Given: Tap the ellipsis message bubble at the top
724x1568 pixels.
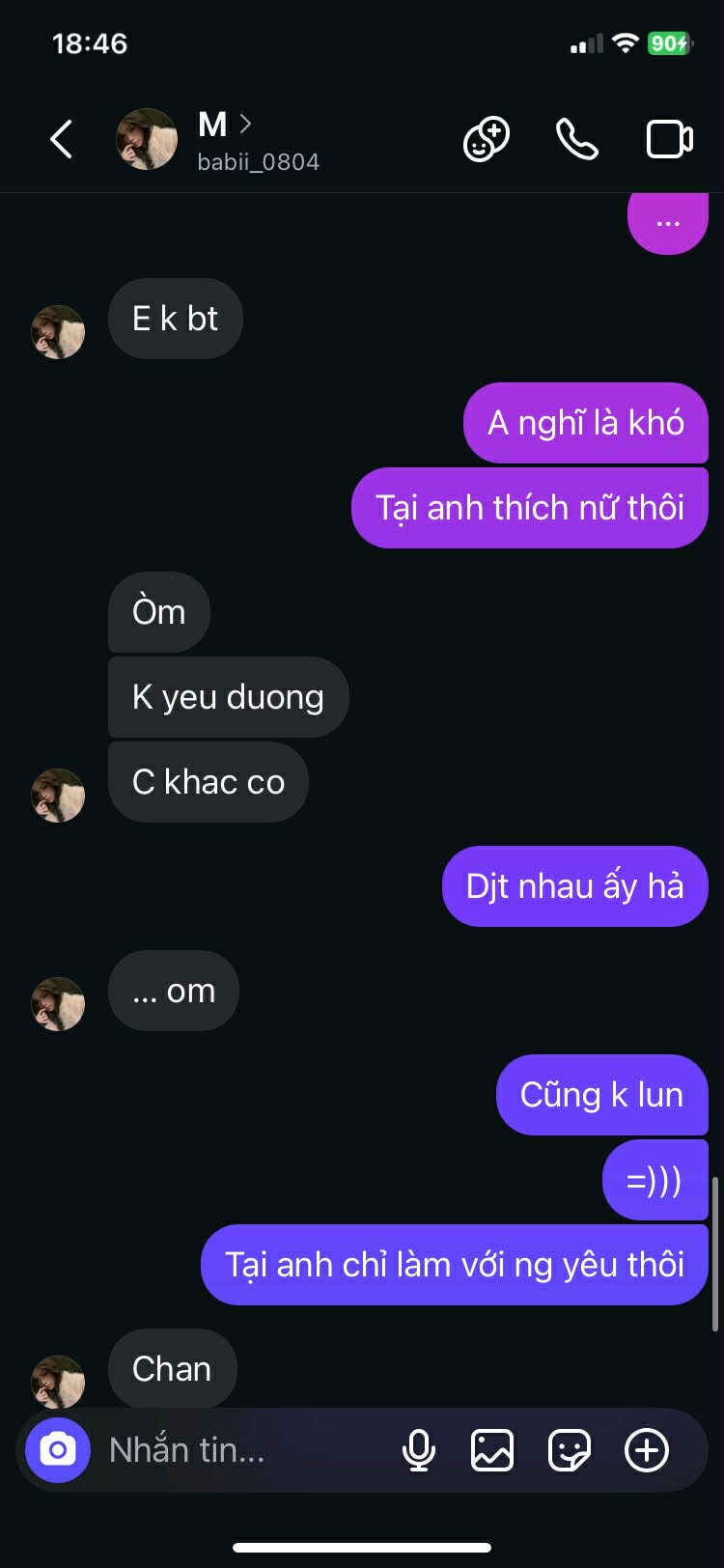Looking at the screenshot, I should (667, 221).
